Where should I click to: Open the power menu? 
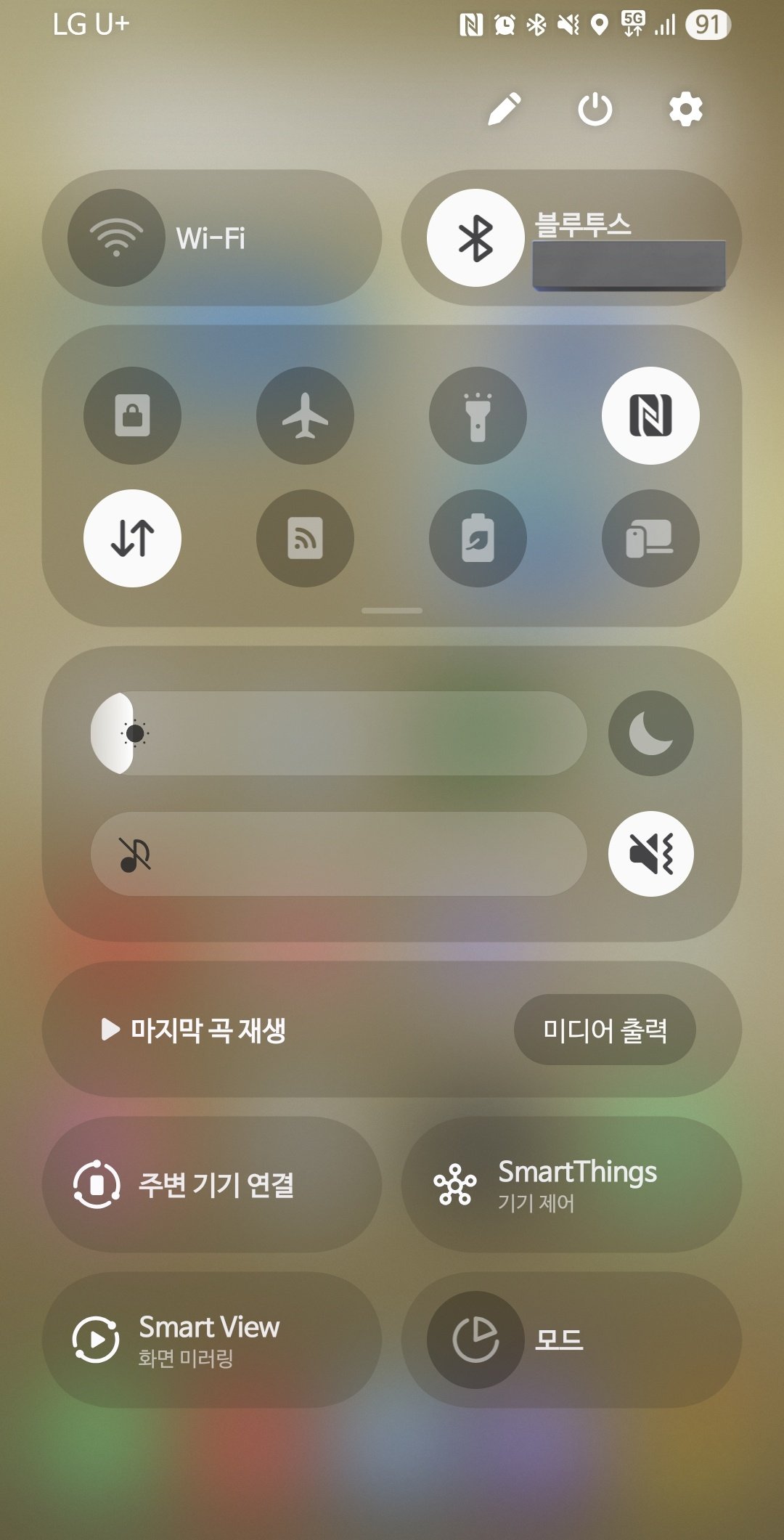coord(595,110)
